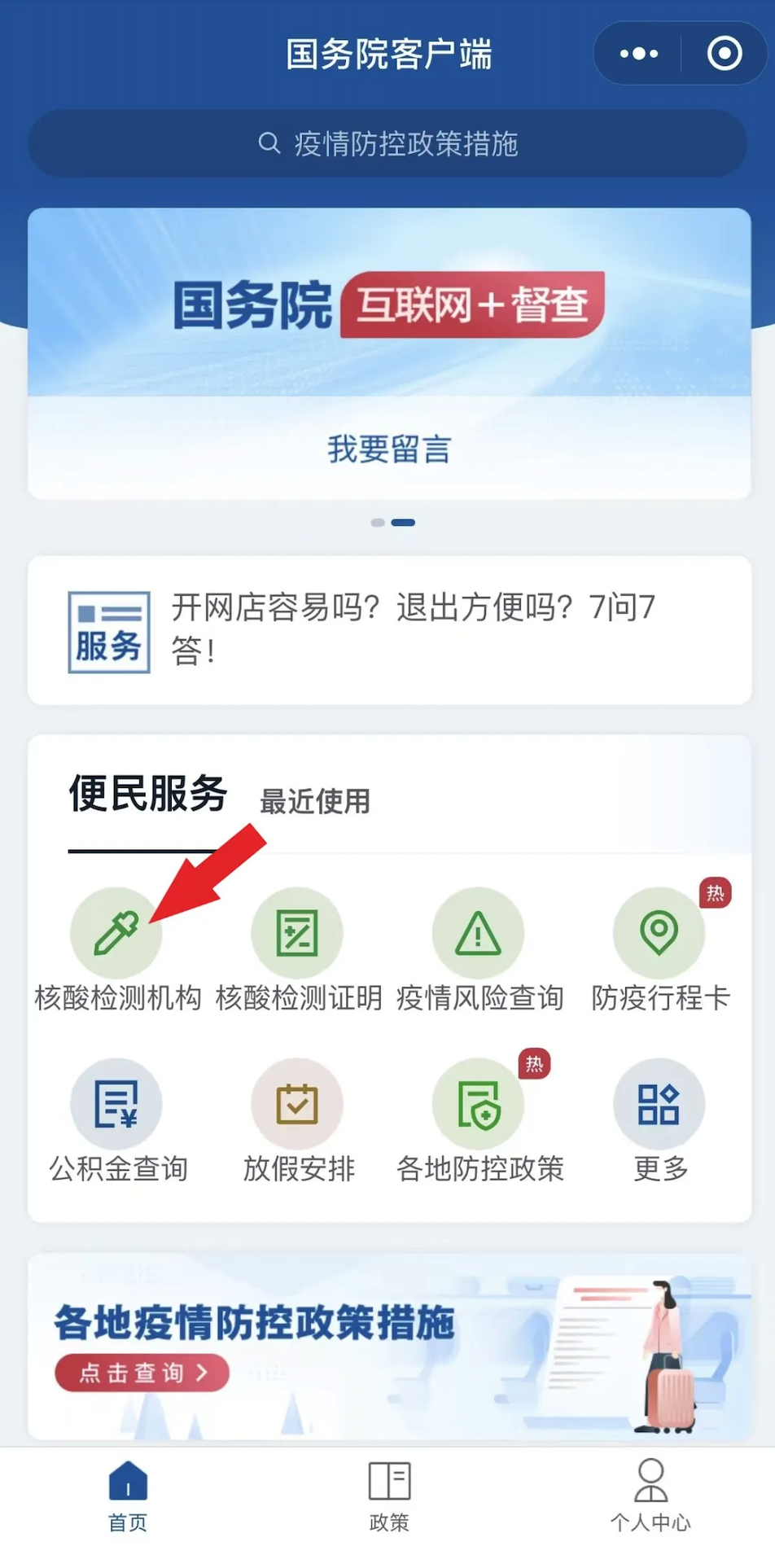
Task: Go to 个人中心 tab
Action: tap(650, 1496)
